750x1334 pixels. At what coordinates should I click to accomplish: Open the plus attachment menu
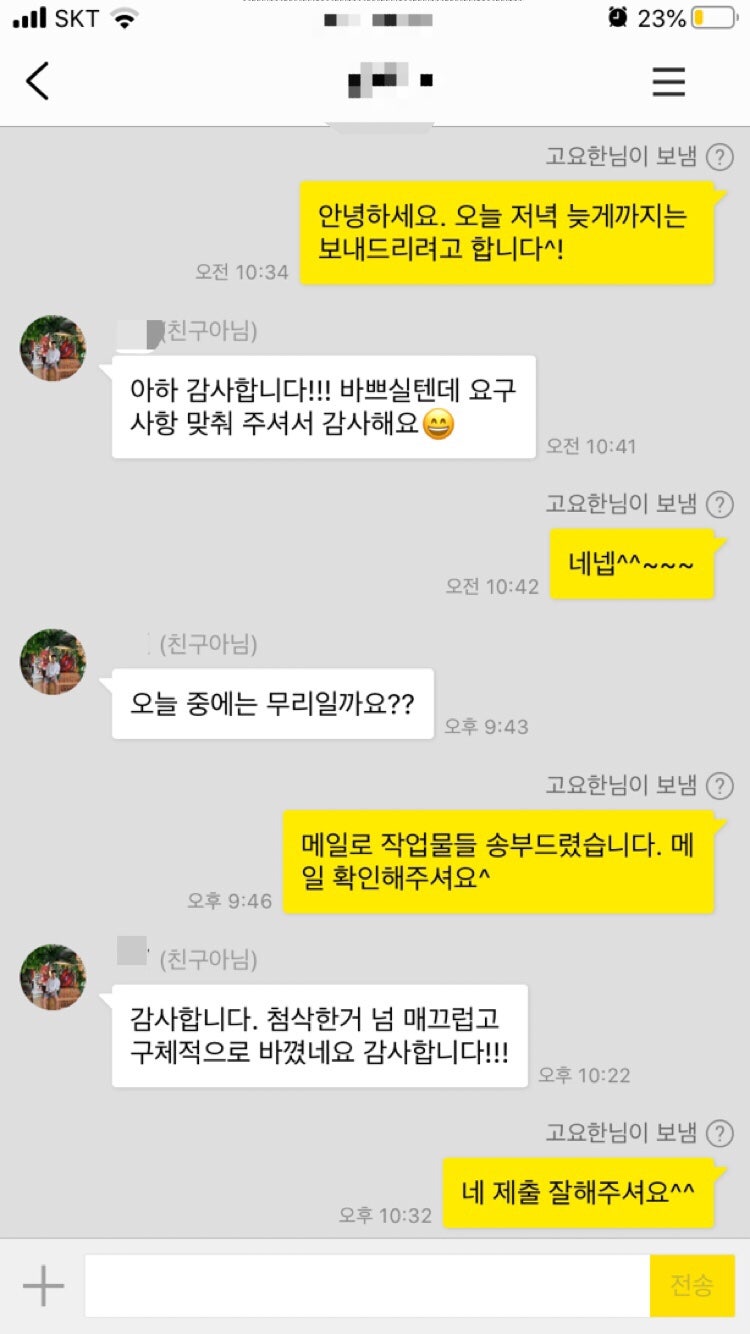(x=43, y=1286)
